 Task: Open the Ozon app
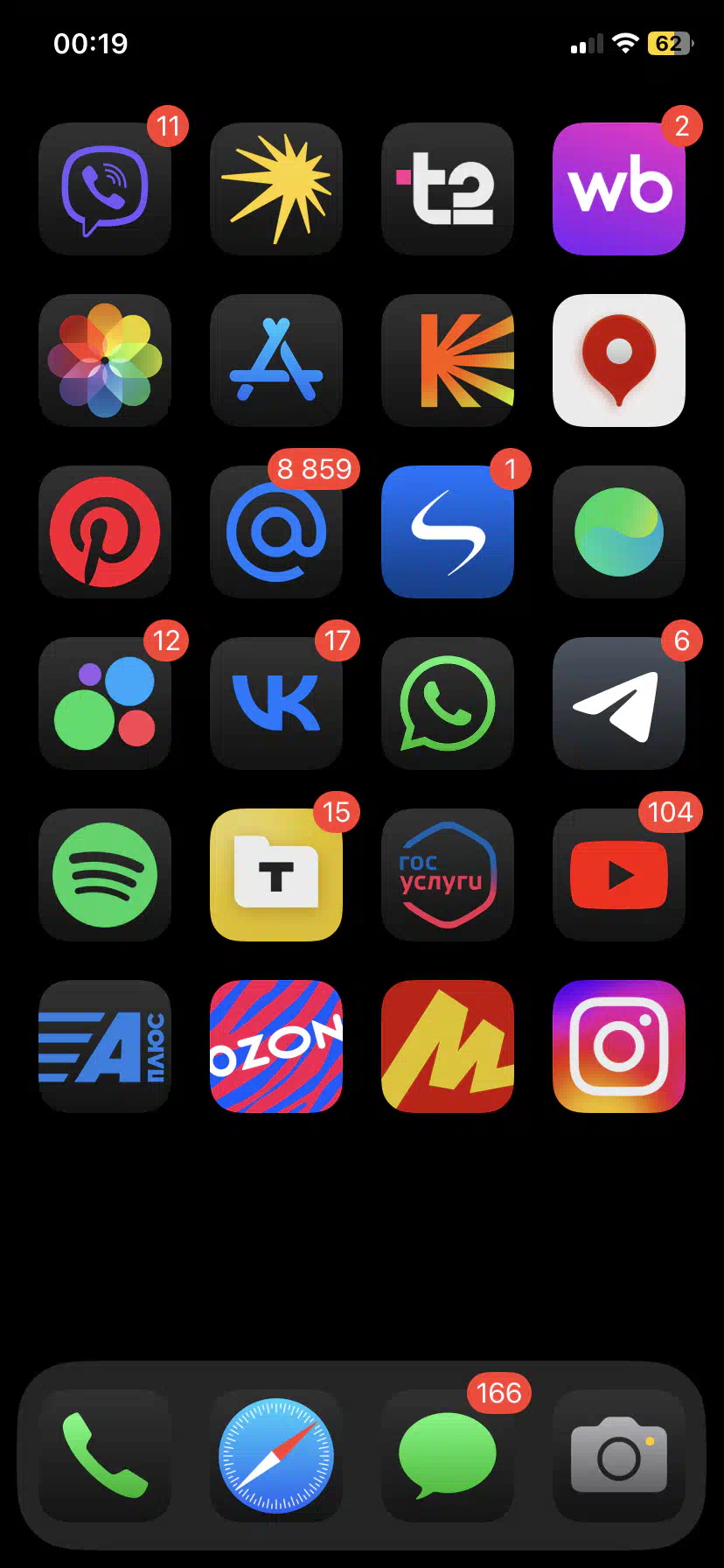point(276,1046)
